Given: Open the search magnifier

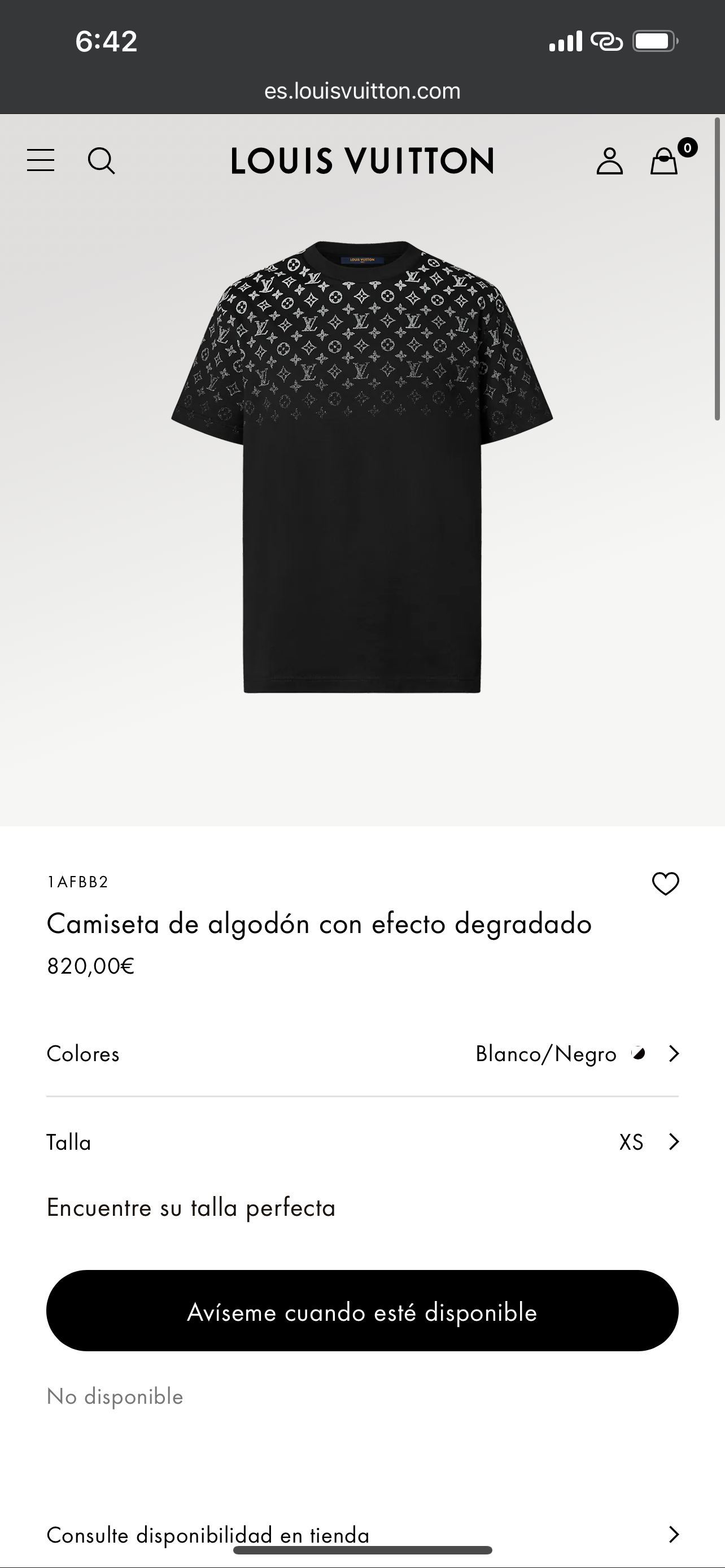Looking at the screenshot, I should 101,161.
